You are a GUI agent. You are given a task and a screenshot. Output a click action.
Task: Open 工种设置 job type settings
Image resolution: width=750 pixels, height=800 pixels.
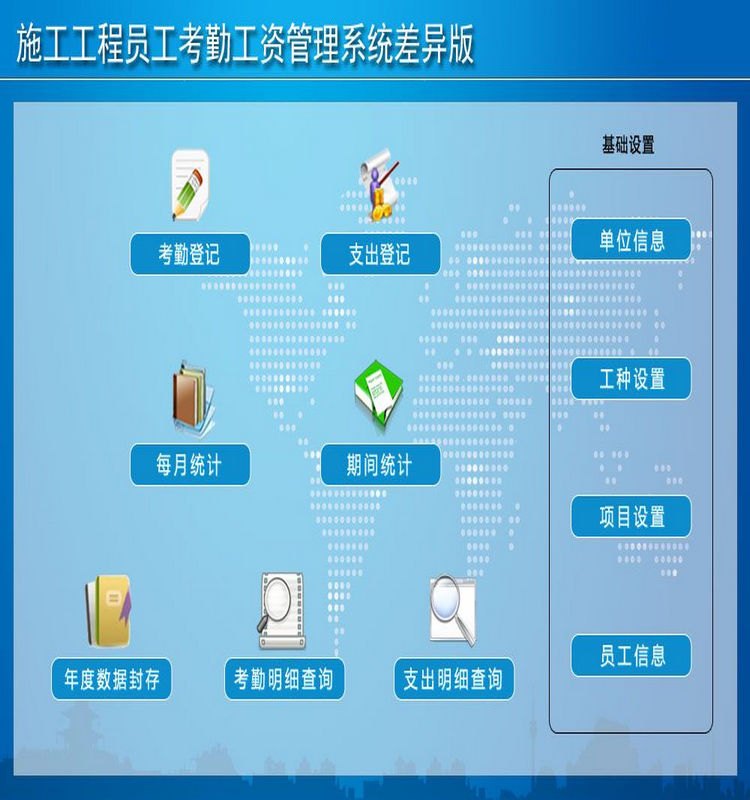click(x=631, y=379)
